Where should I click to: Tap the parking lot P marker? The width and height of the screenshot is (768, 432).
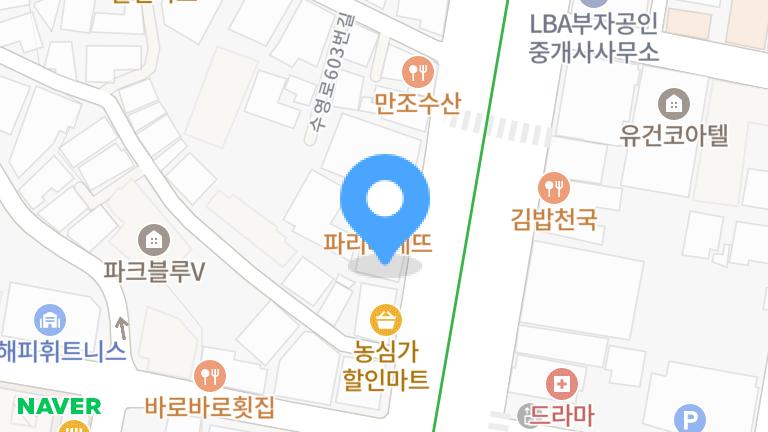click(689, 419)
